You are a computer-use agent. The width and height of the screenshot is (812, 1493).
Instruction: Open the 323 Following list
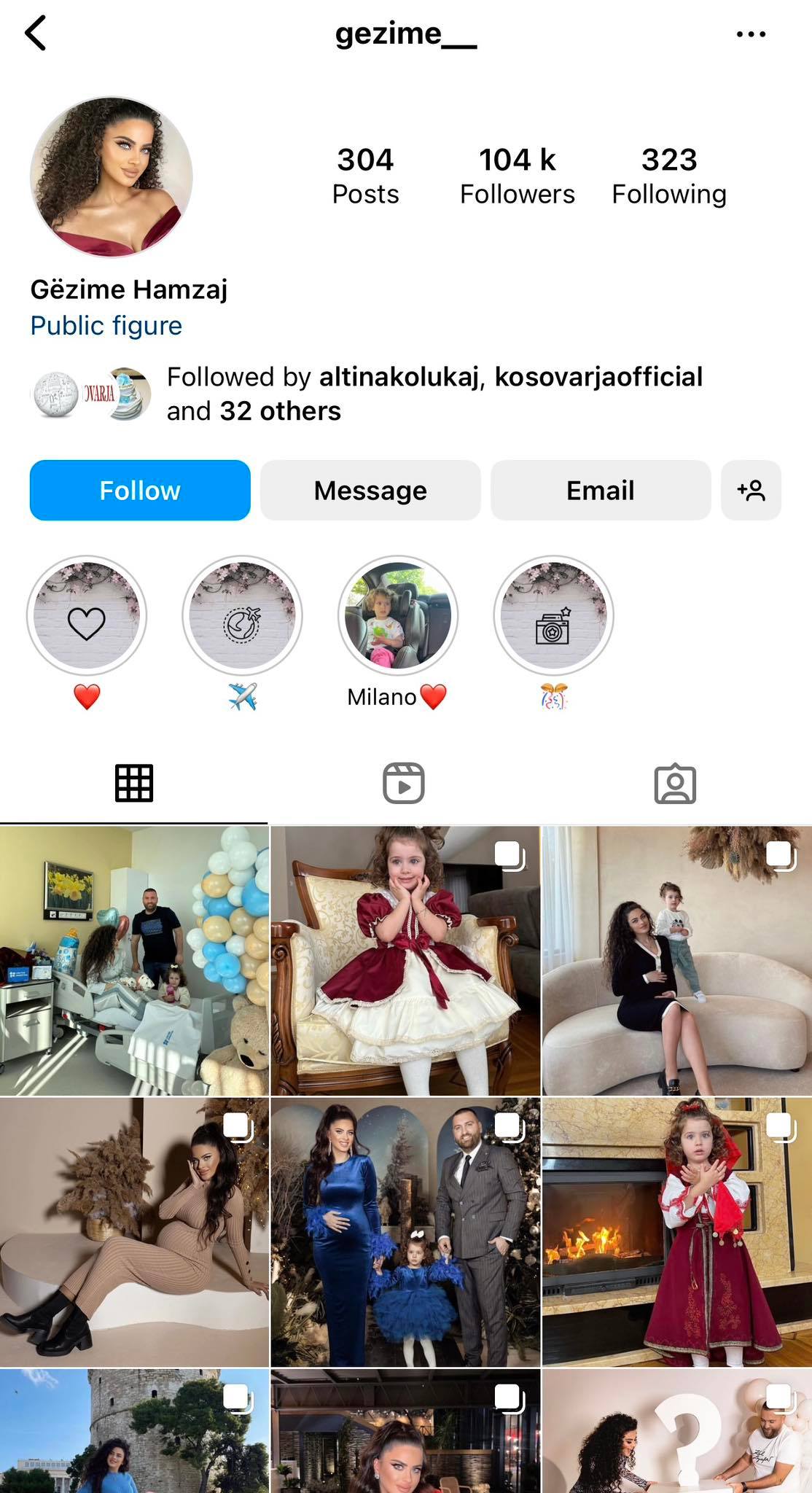668,176
